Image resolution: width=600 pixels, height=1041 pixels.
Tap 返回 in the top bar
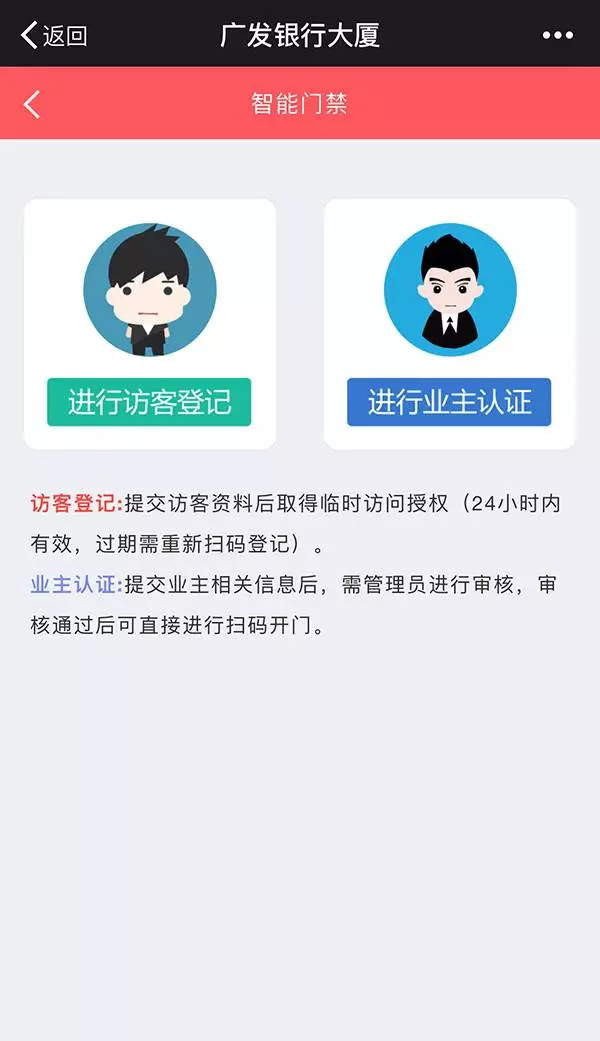54,35
